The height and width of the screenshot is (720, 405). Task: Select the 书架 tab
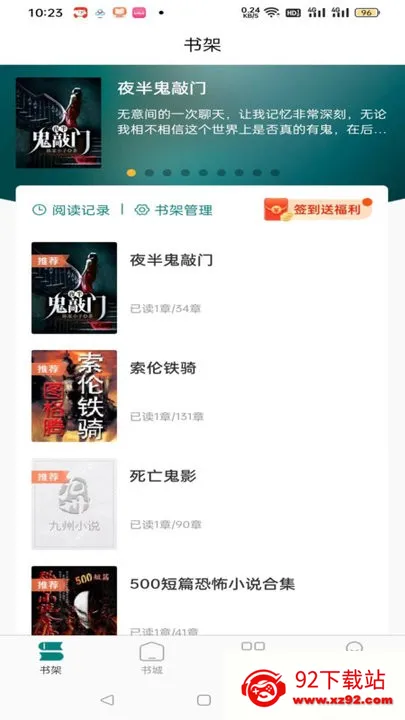pyautogui.click(x=51, y=658)
